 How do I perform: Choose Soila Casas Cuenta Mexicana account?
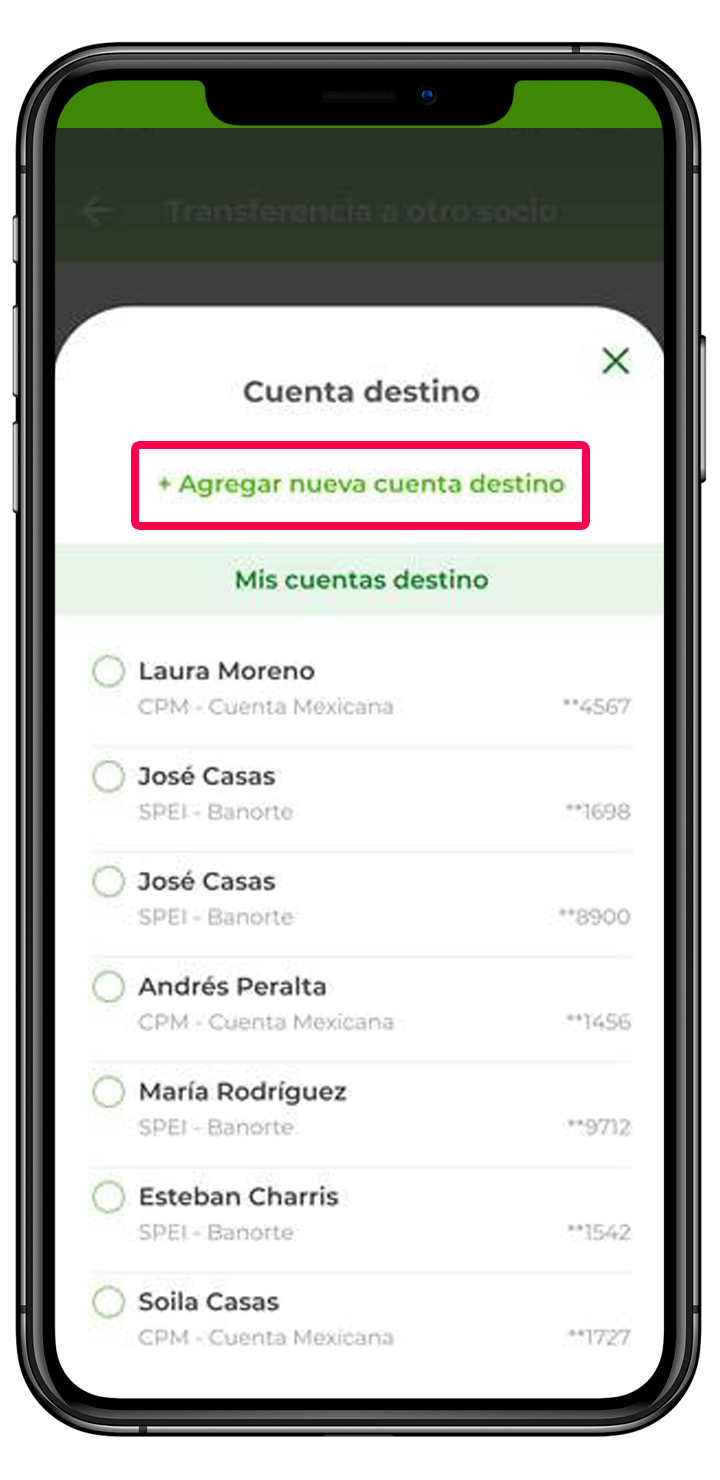[x=108, y=1302]
